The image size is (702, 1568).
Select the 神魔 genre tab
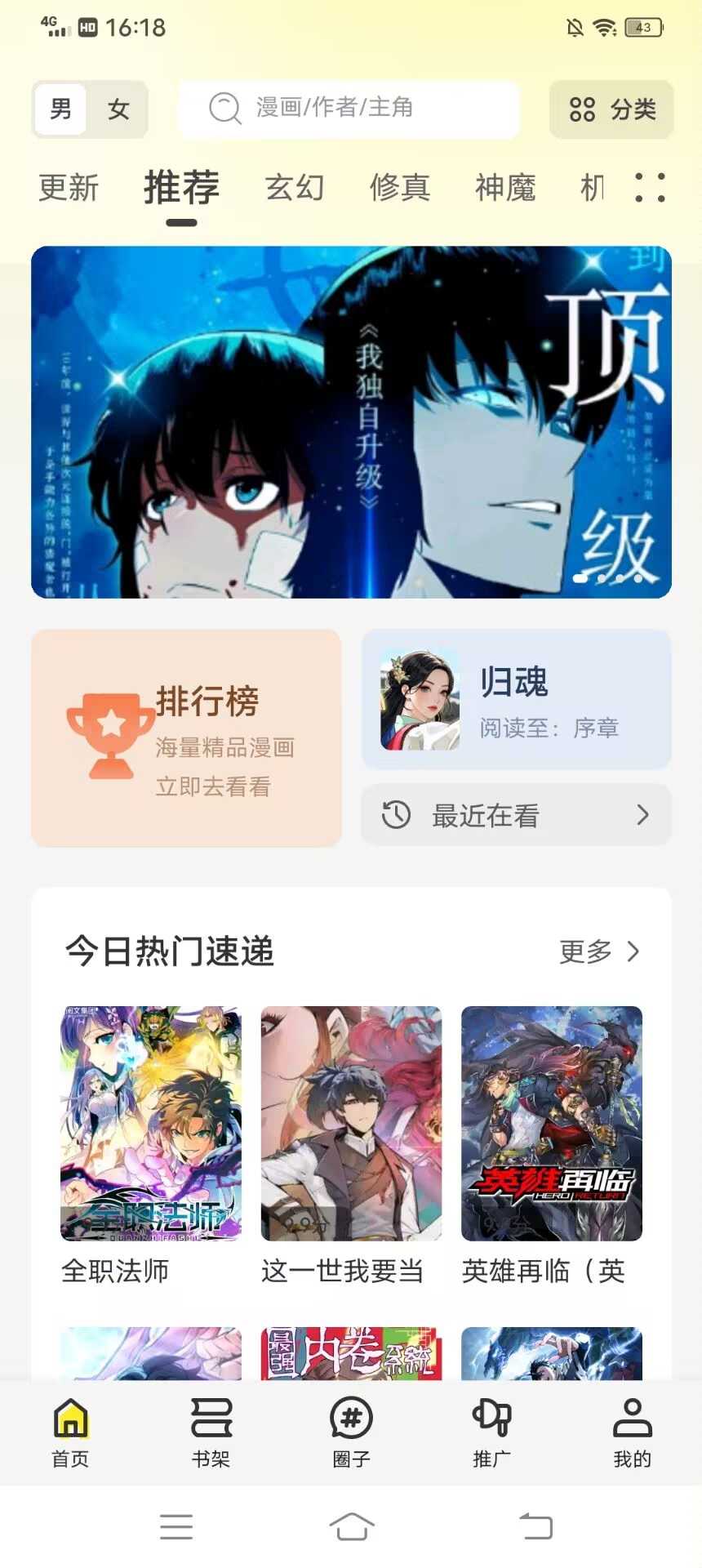click(505, 188)
